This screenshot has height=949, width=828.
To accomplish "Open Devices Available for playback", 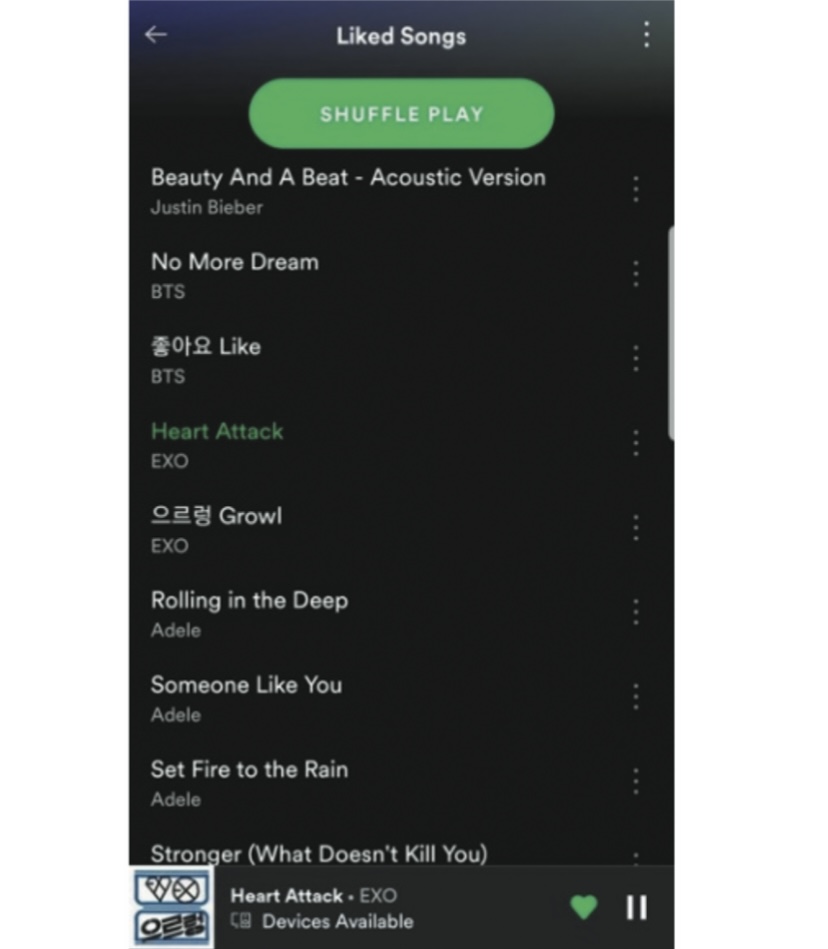I will click(325, 922).
